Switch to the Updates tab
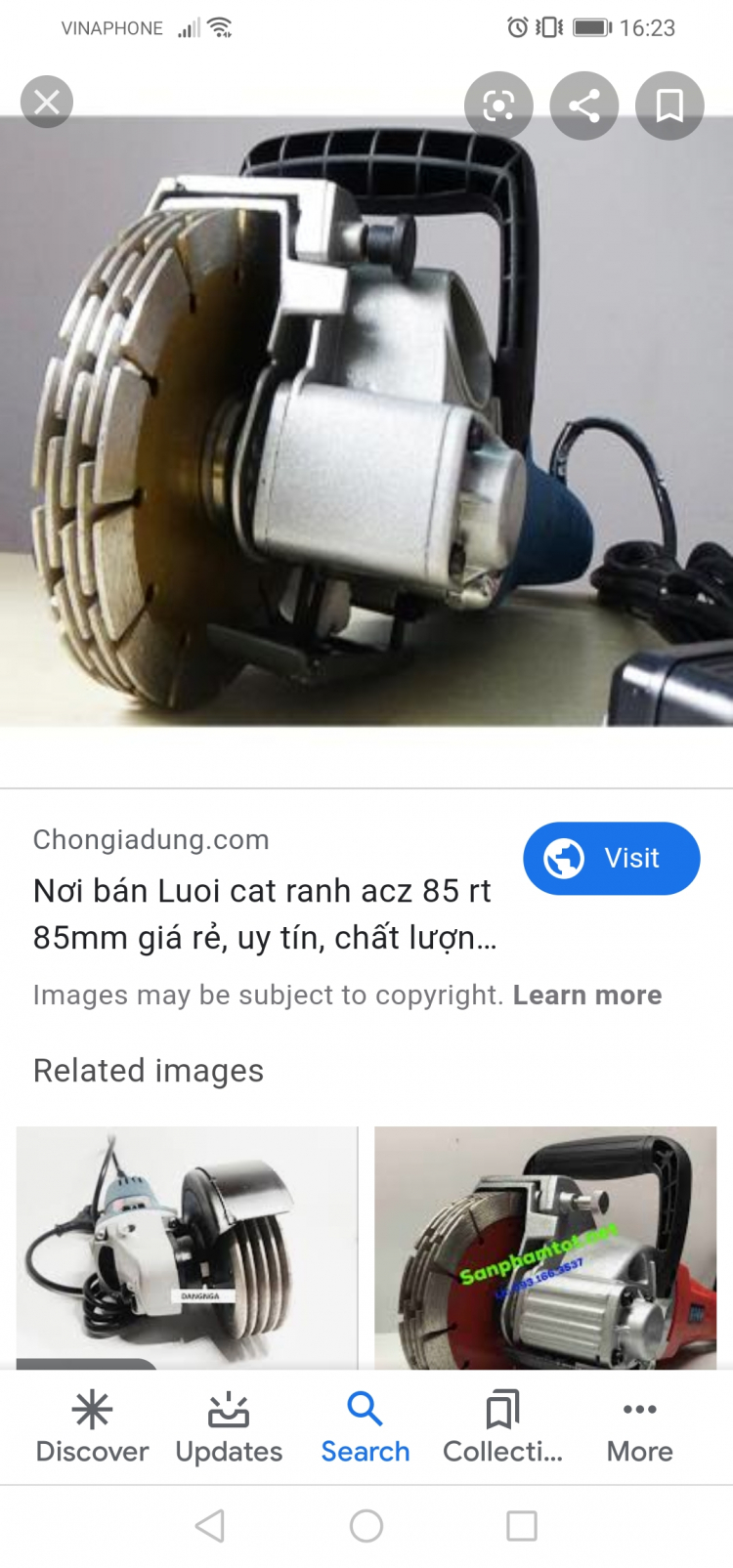733x1568 pixels. 229,1427
